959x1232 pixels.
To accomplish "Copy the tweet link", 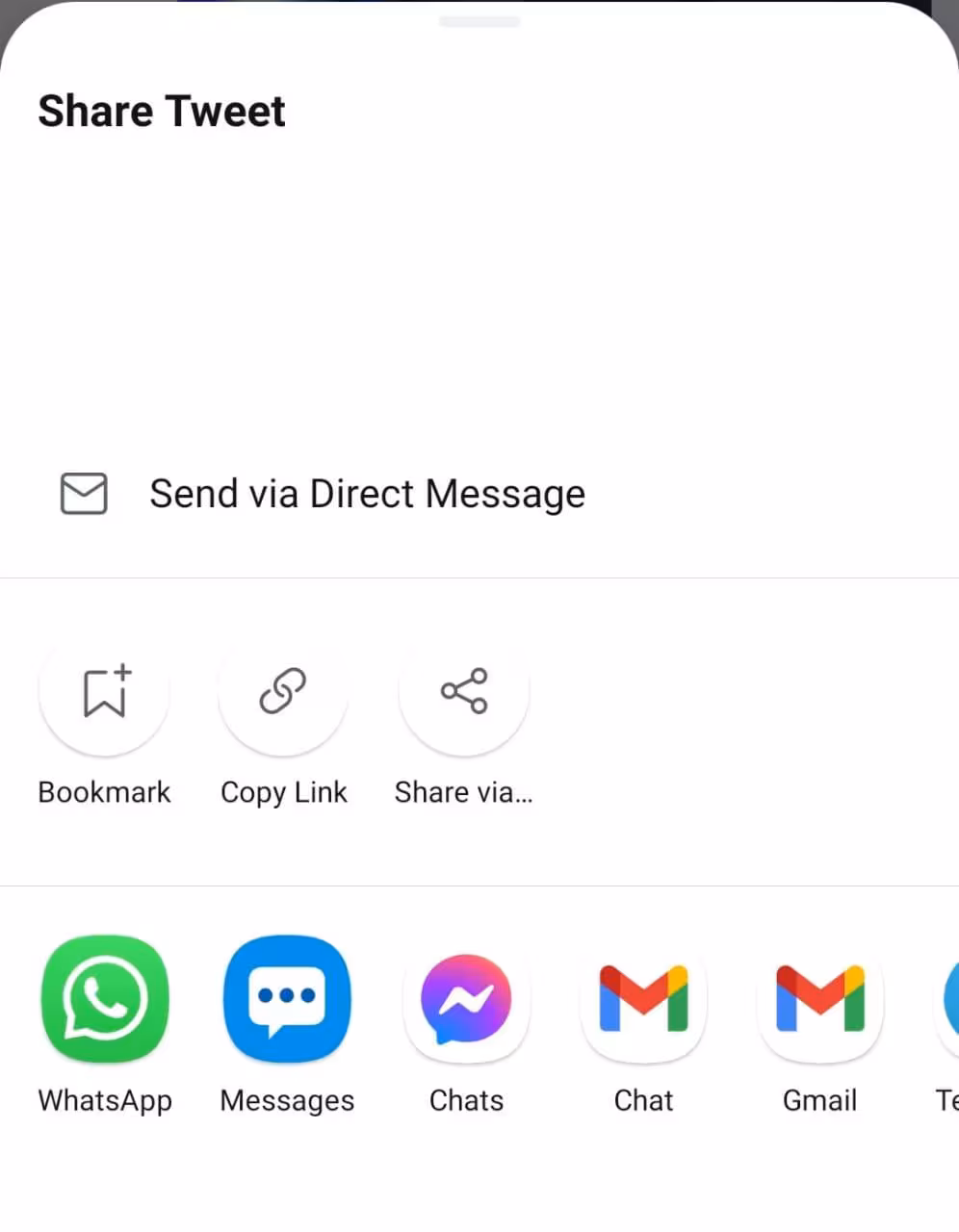I will (x=283, y=693).
